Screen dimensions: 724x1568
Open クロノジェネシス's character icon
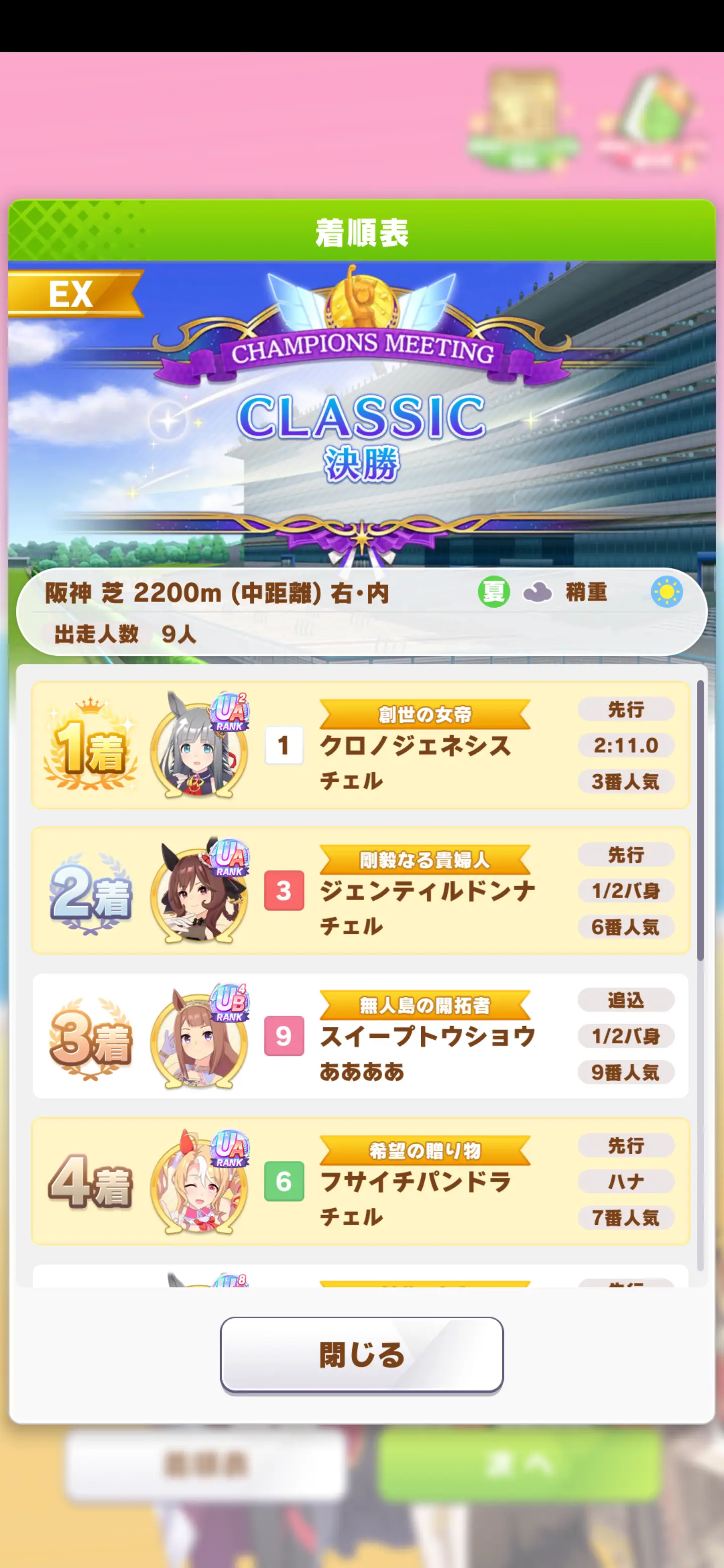(200, 744)
